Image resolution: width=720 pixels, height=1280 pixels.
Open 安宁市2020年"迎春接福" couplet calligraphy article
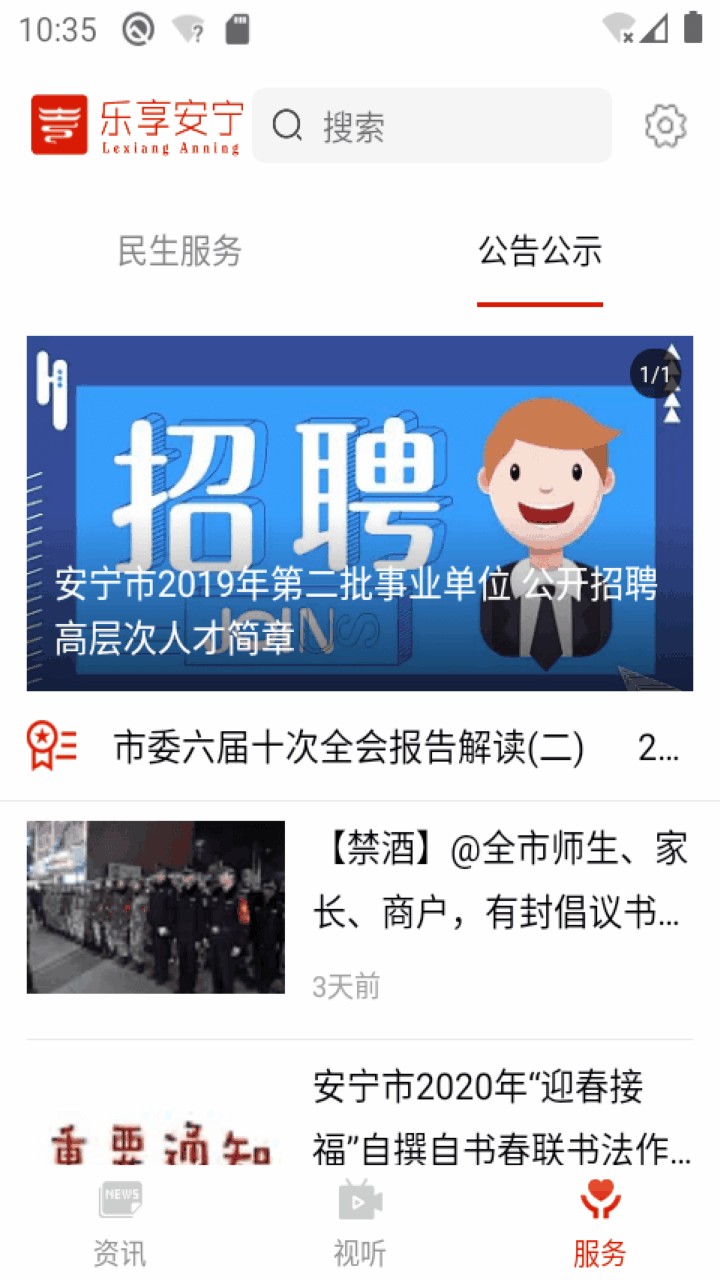[500, 1118]
